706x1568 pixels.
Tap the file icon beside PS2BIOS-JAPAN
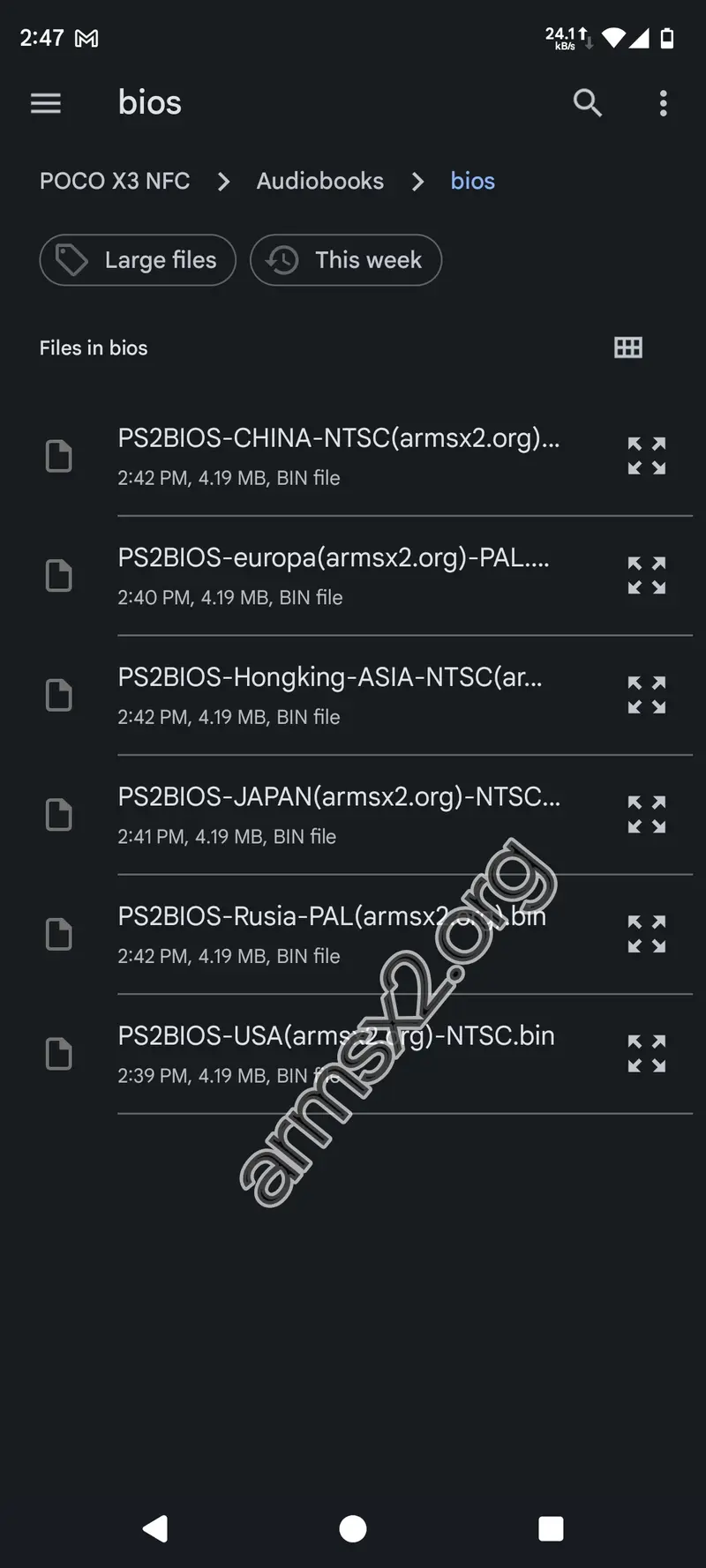click(x=58, y=814)
